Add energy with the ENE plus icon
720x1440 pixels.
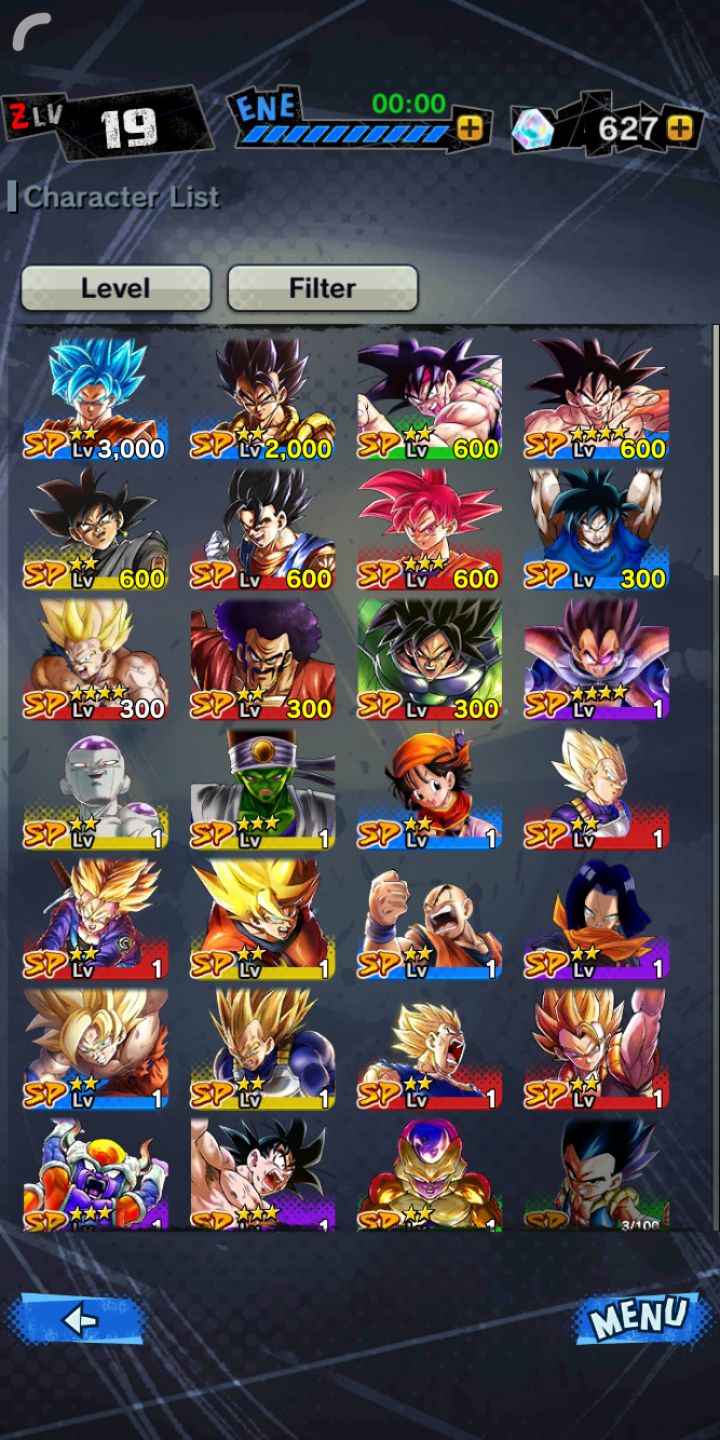click(469, 128)
